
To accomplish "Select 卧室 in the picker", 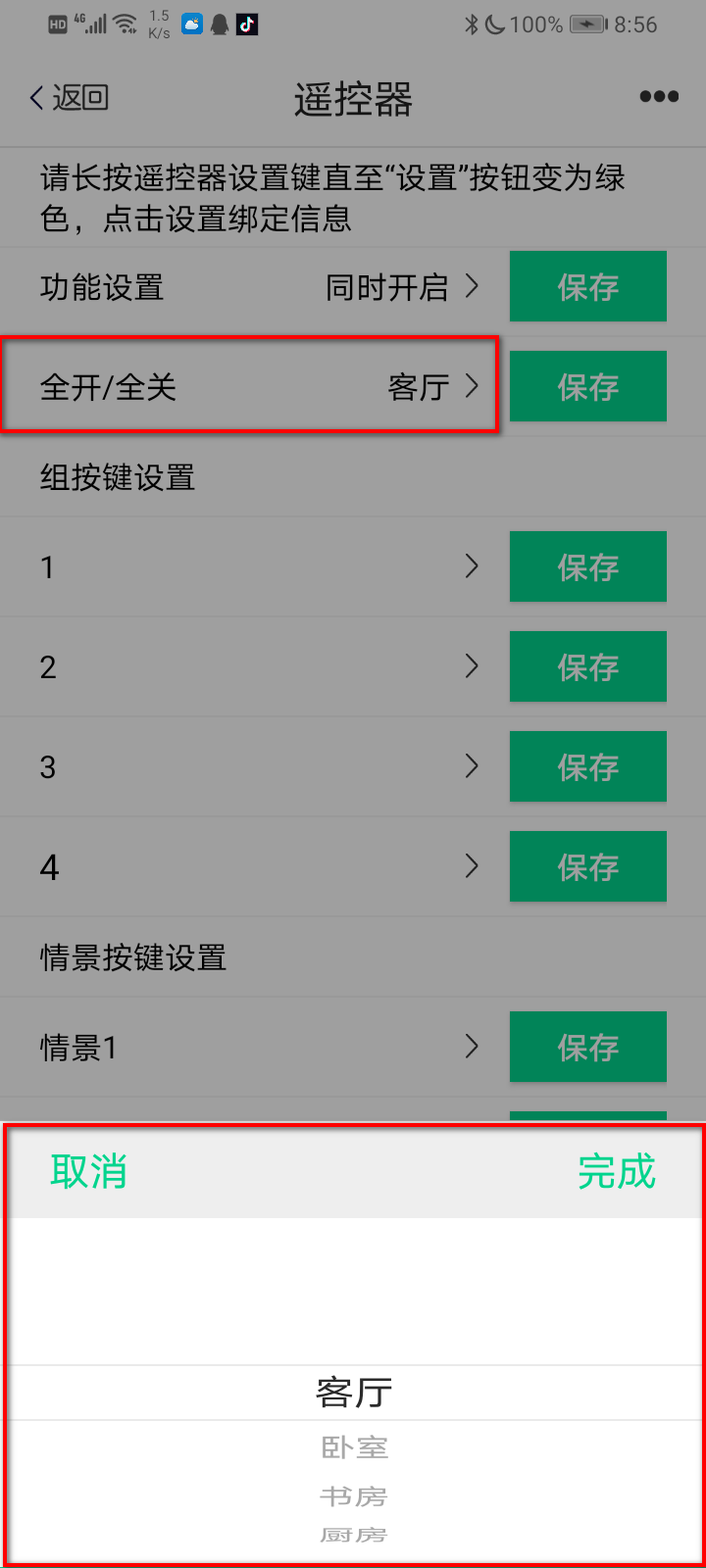I will coord(354,1447).
